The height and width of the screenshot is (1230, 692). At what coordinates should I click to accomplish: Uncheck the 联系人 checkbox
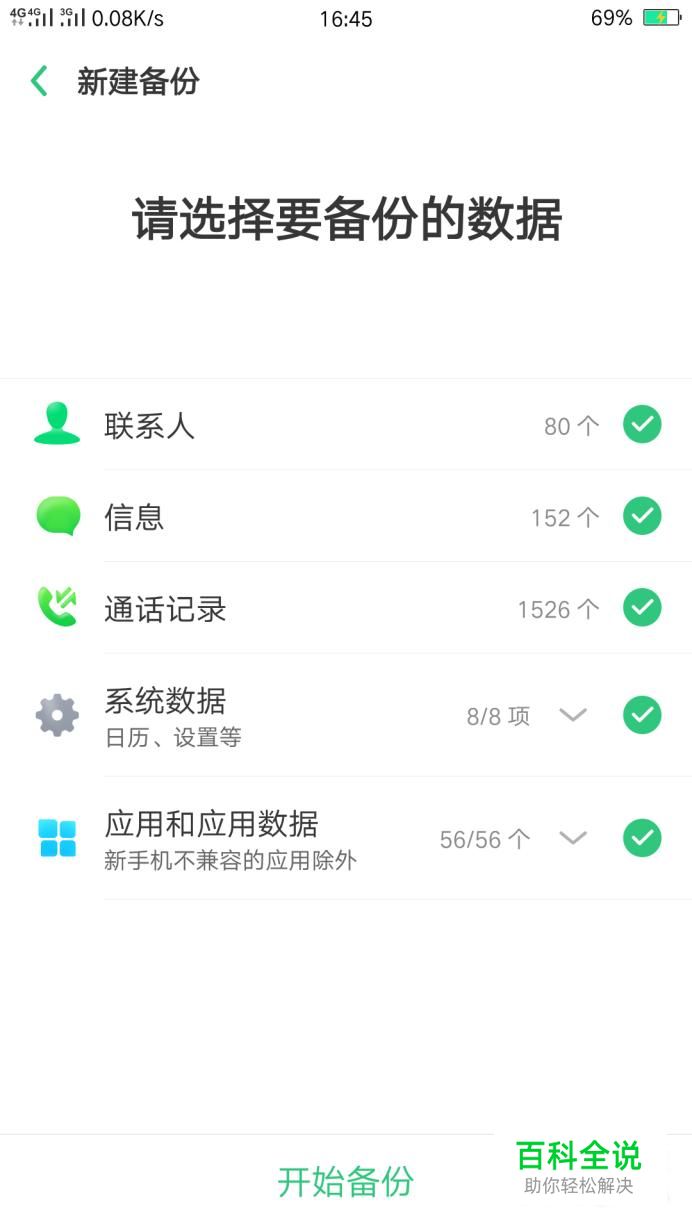tap(642, 425)
